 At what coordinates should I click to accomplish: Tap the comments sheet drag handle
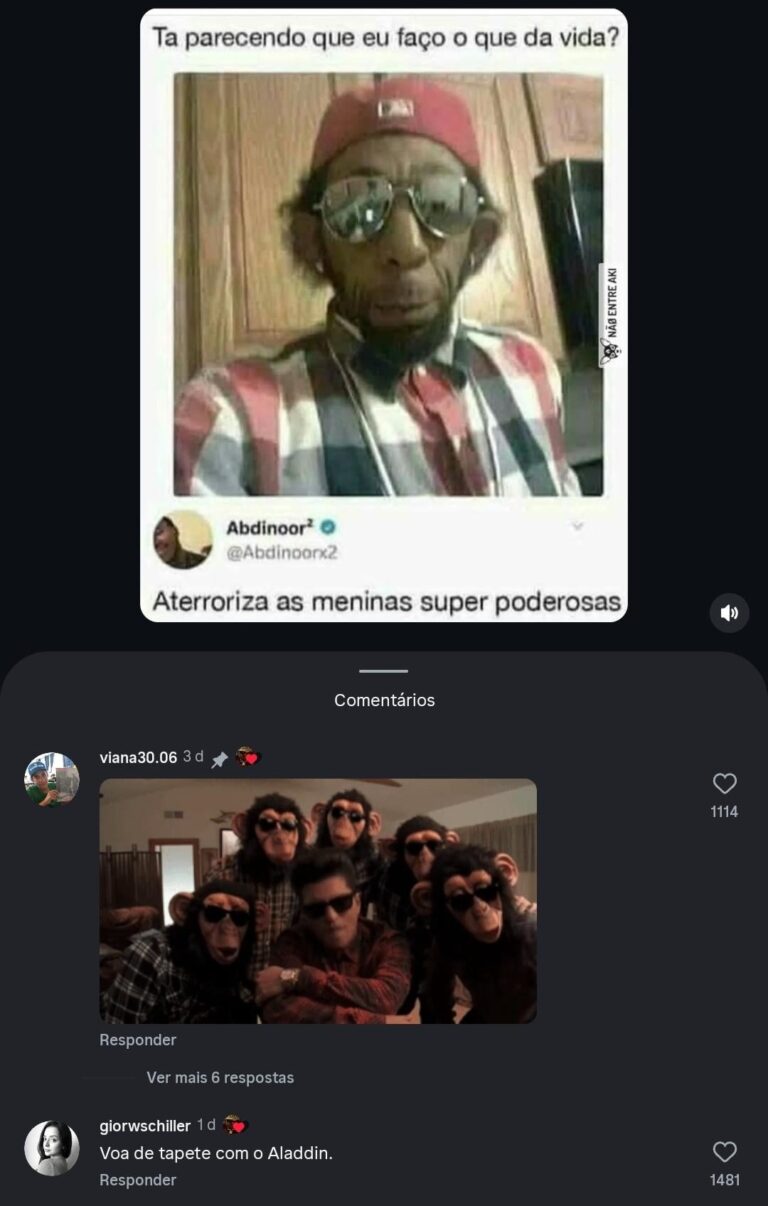pos(384,671)
